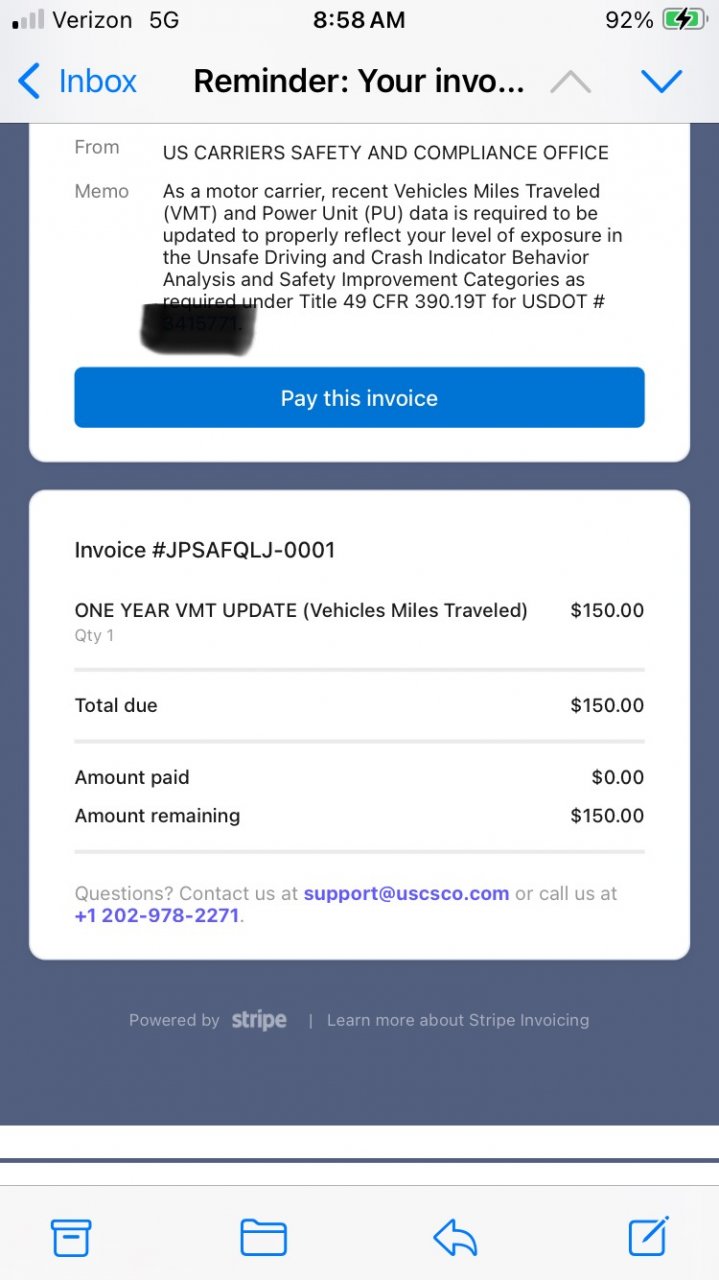Image resolution: width=719 pixels, height=1280 pixels.
Task: Open the support@uscsco.com email link
Action: (406, 893)
